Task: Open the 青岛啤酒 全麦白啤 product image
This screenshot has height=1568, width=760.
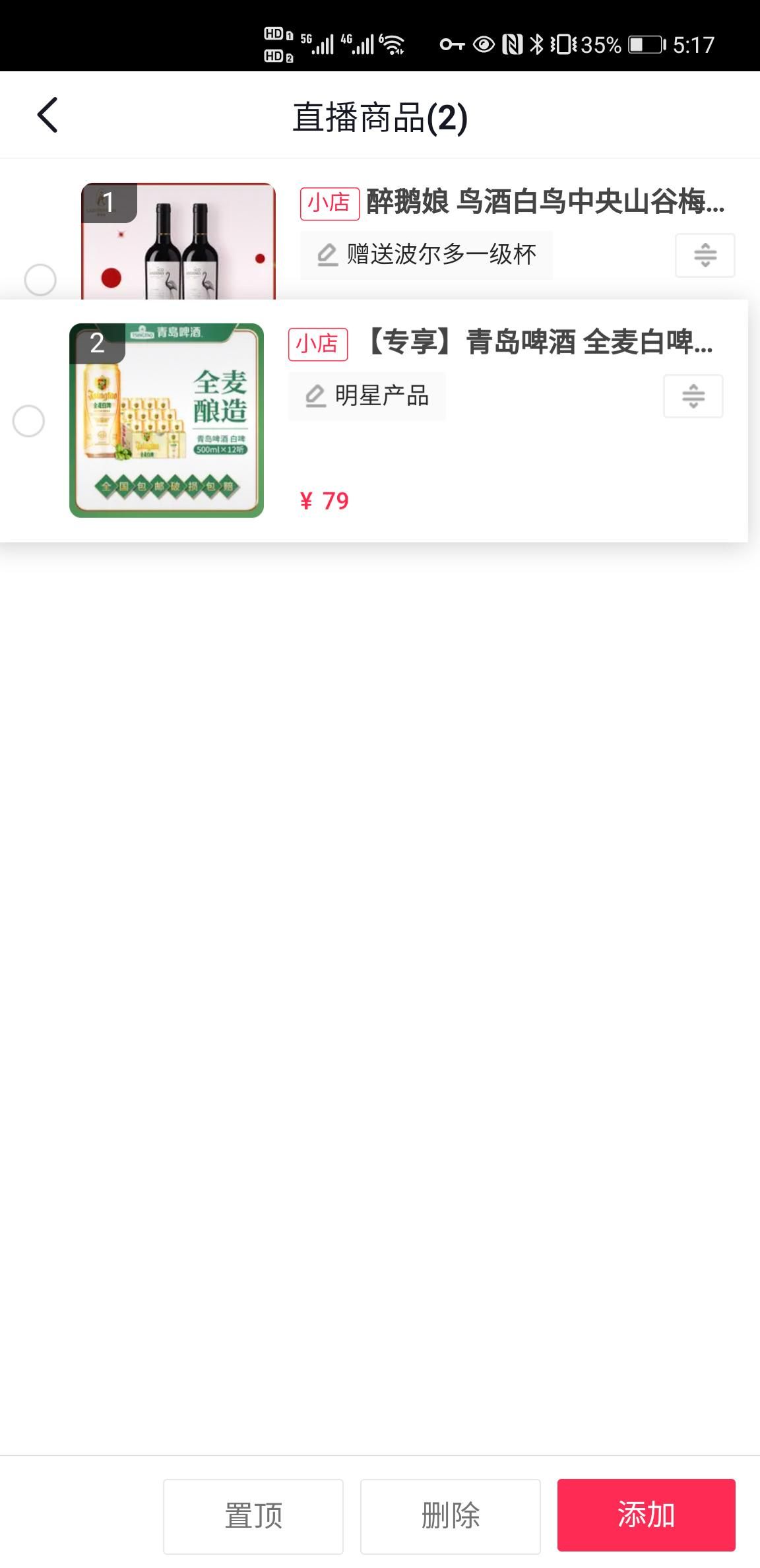Action: pyautogui.click(x=167, y=420)
